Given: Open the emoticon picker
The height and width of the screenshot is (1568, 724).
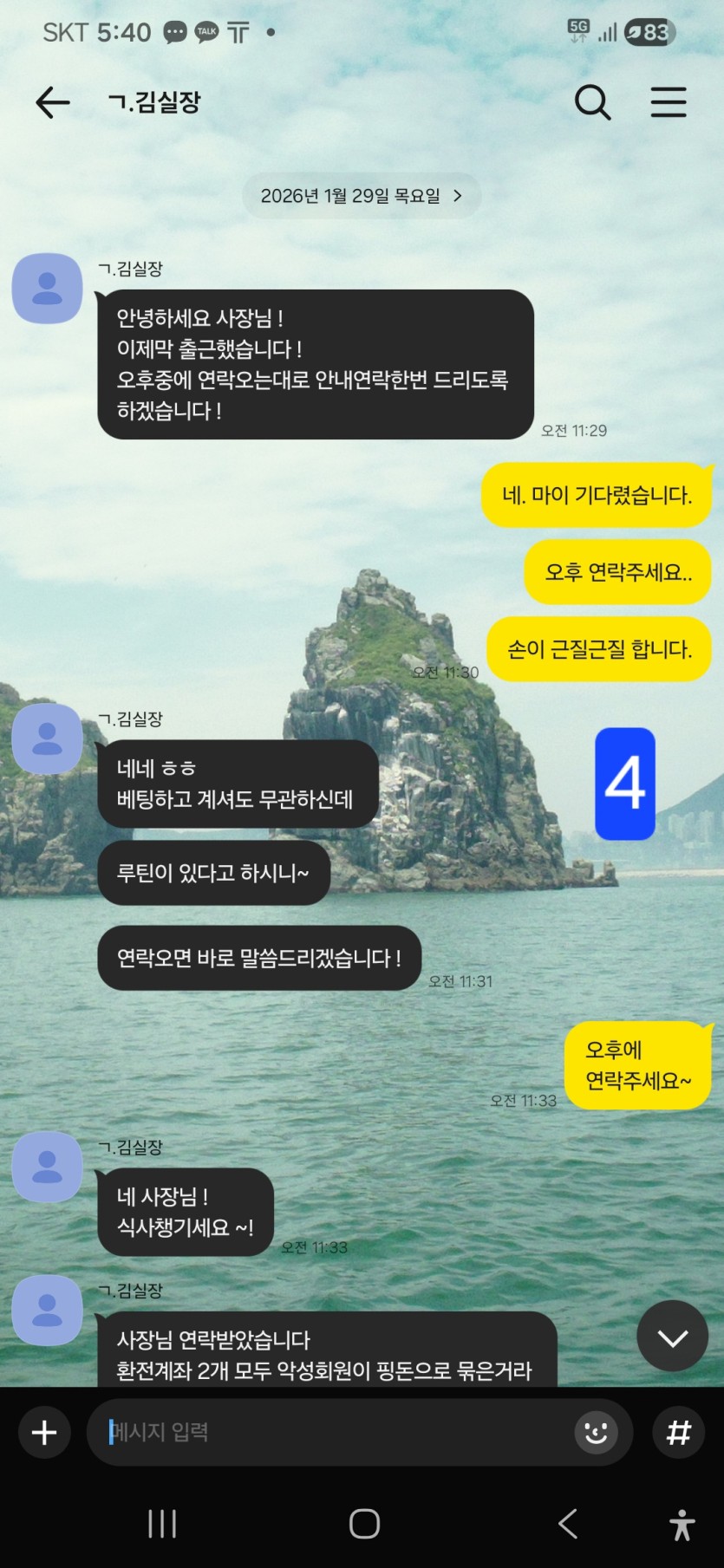Looking at the screenshot, I should click(596, 1432).
